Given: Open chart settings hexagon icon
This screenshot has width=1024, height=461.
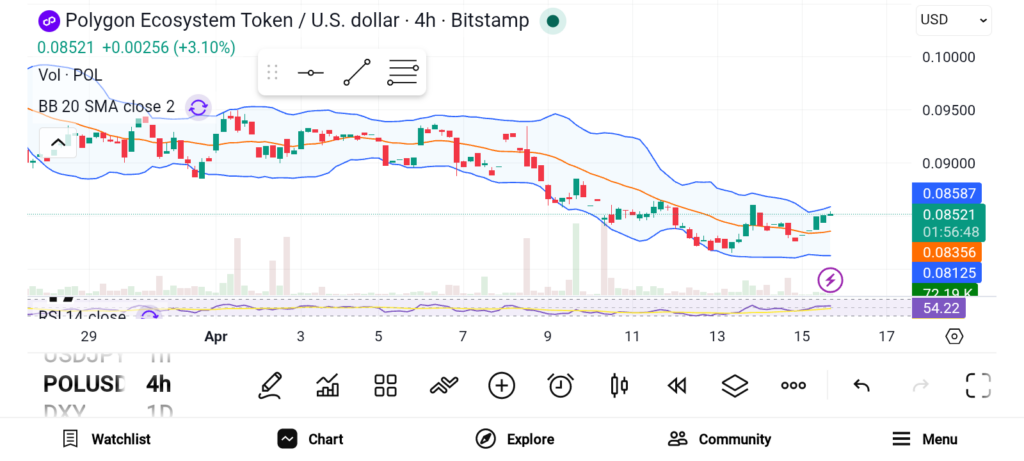Looking at the screenshot, I should click(x=954, y=336).
